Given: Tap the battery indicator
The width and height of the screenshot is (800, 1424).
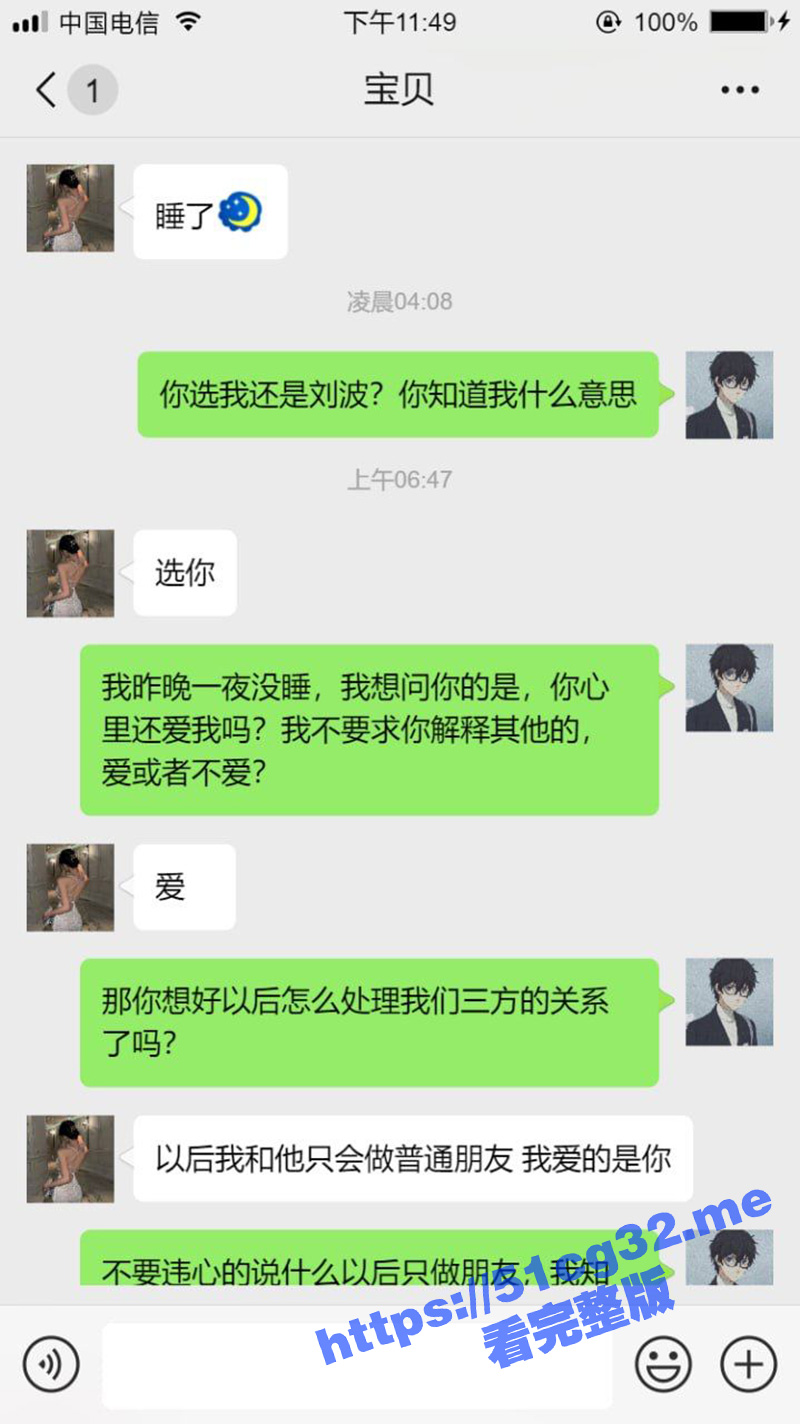Looking at the screenshot, I should 737,21.
